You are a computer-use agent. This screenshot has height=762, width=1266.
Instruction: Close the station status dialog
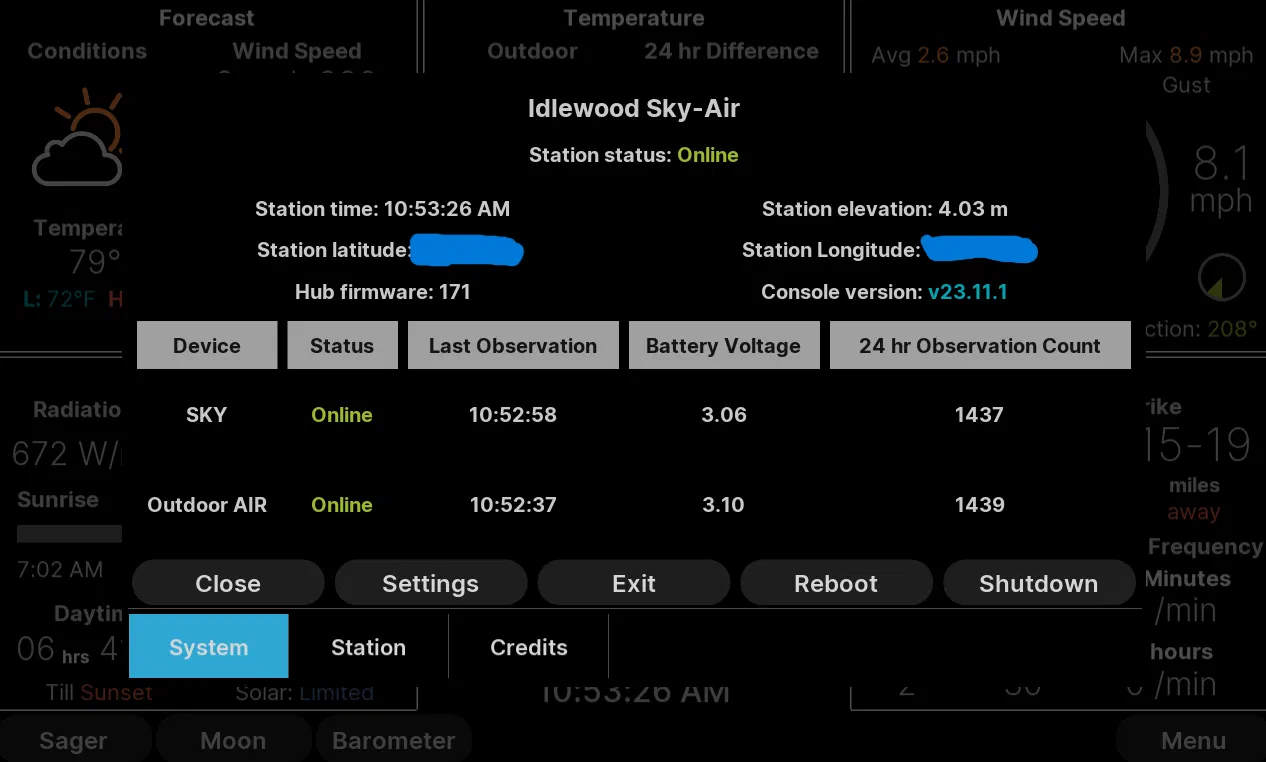click(228, 583)
